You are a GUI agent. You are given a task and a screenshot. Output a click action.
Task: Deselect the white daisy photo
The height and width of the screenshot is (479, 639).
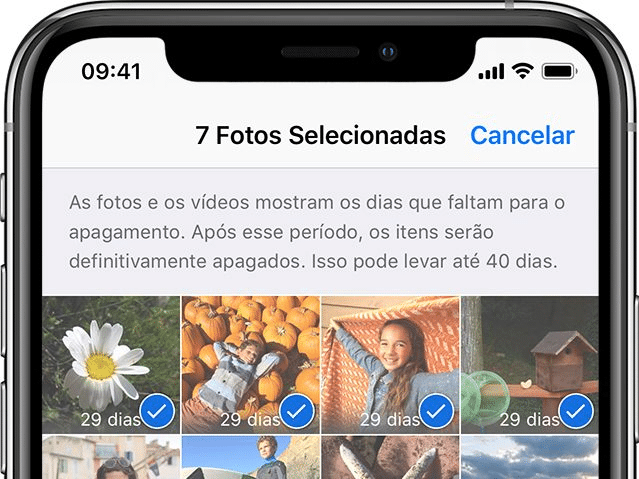pos(110,364)
